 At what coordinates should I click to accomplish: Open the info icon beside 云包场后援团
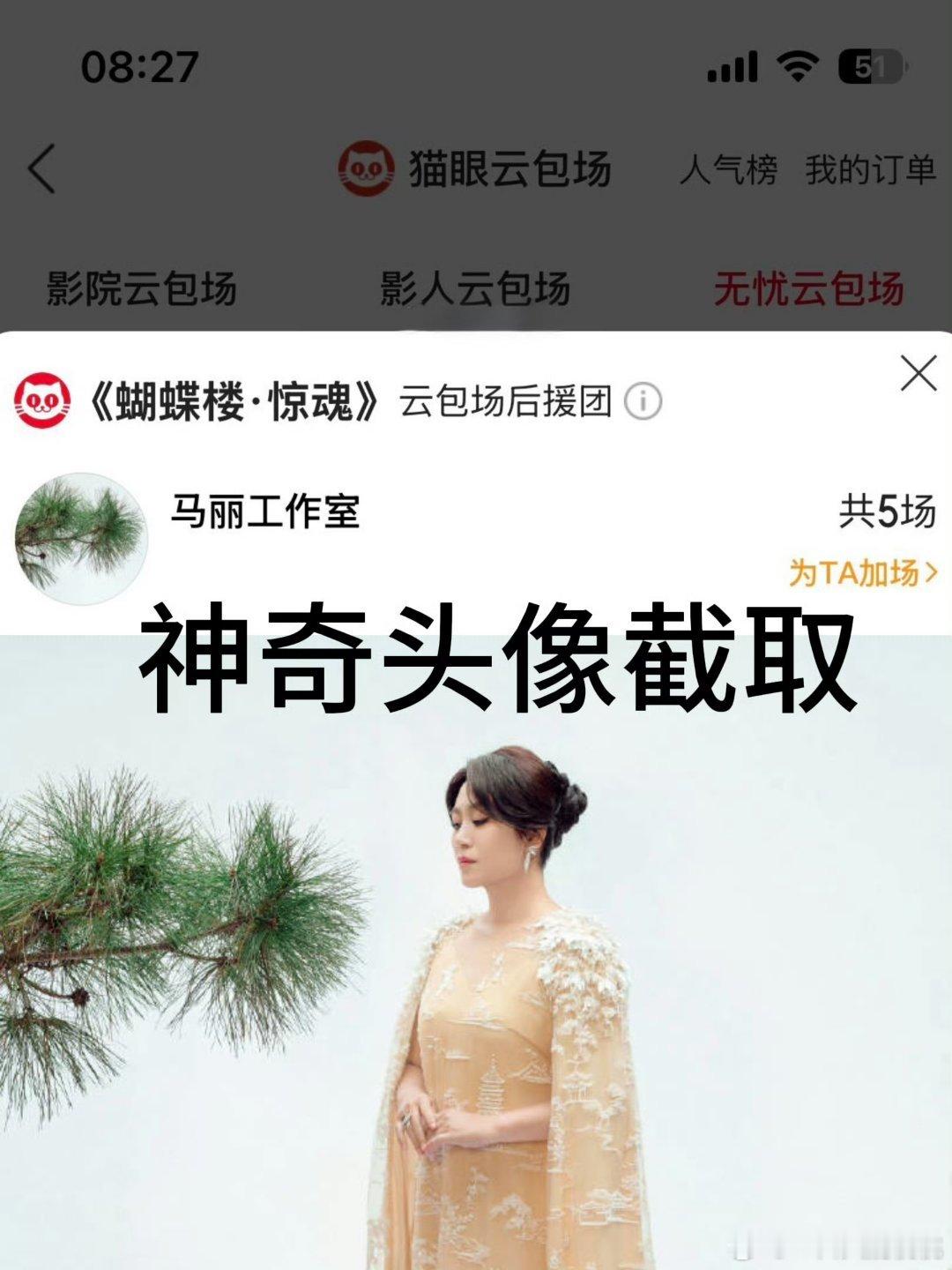(x=643, y=401)
